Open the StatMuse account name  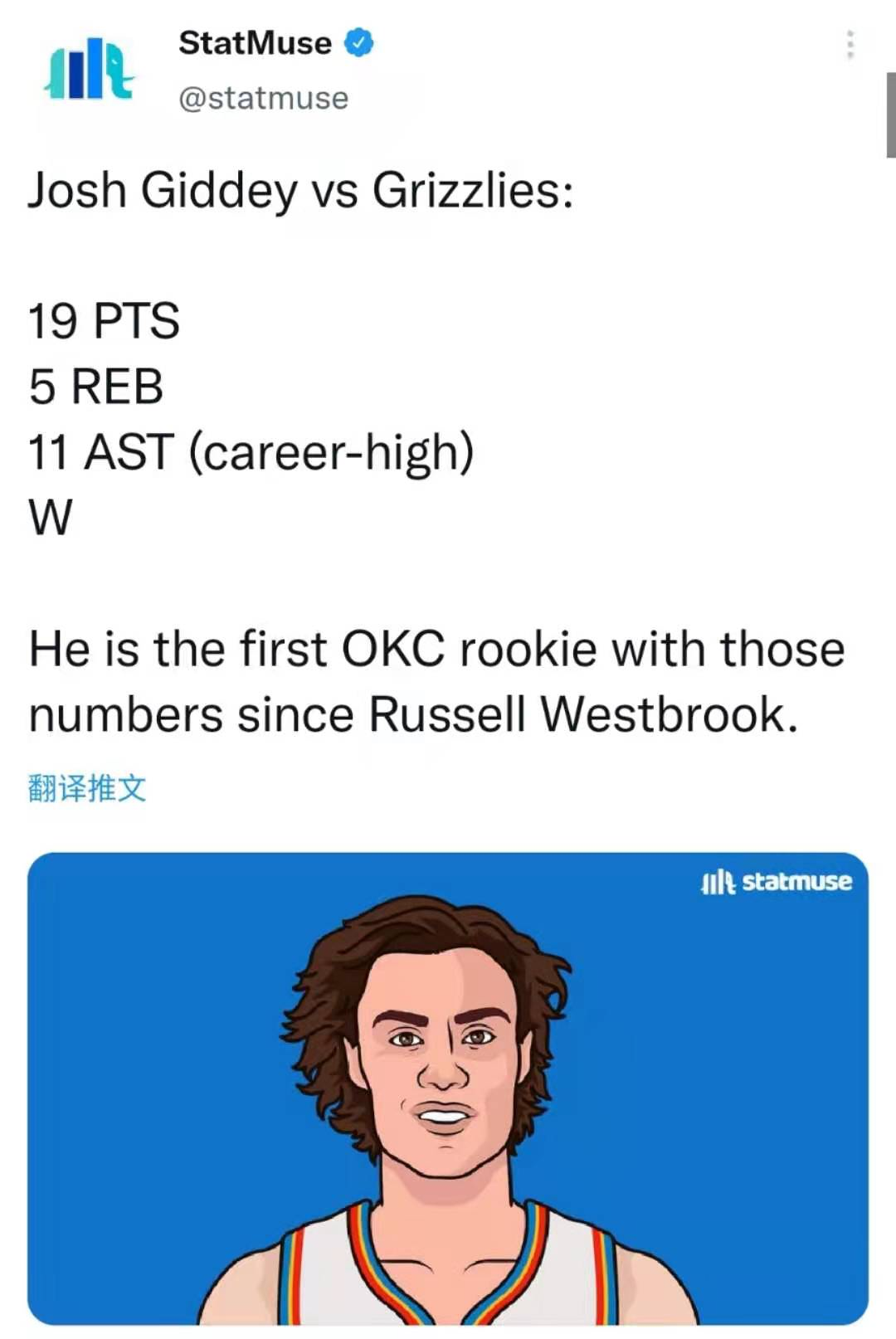click(255, 43)
